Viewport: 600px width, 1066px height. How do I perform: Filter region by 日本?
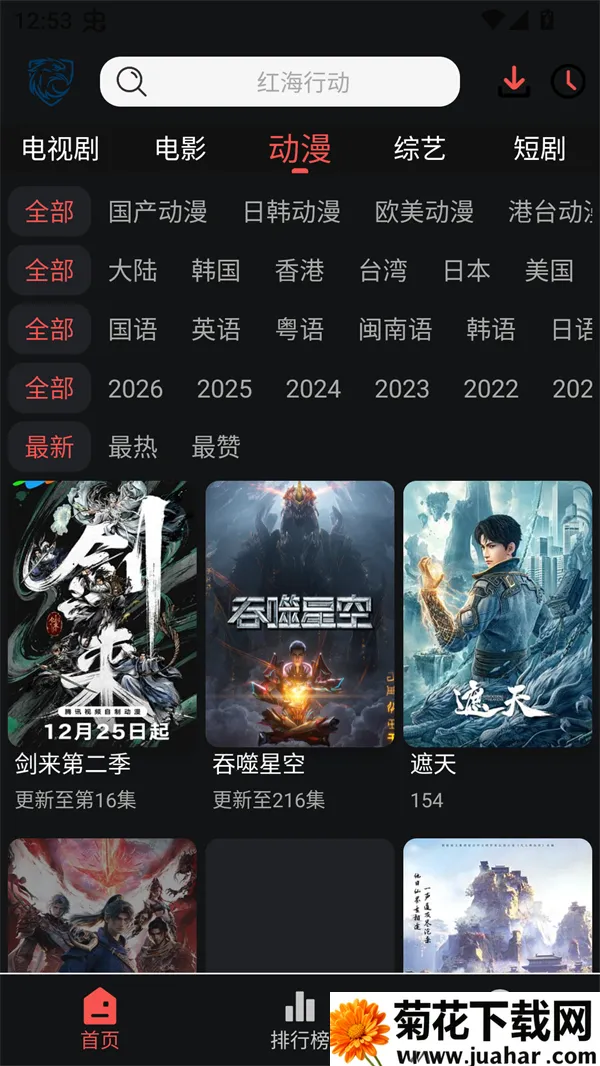point(467,271)
